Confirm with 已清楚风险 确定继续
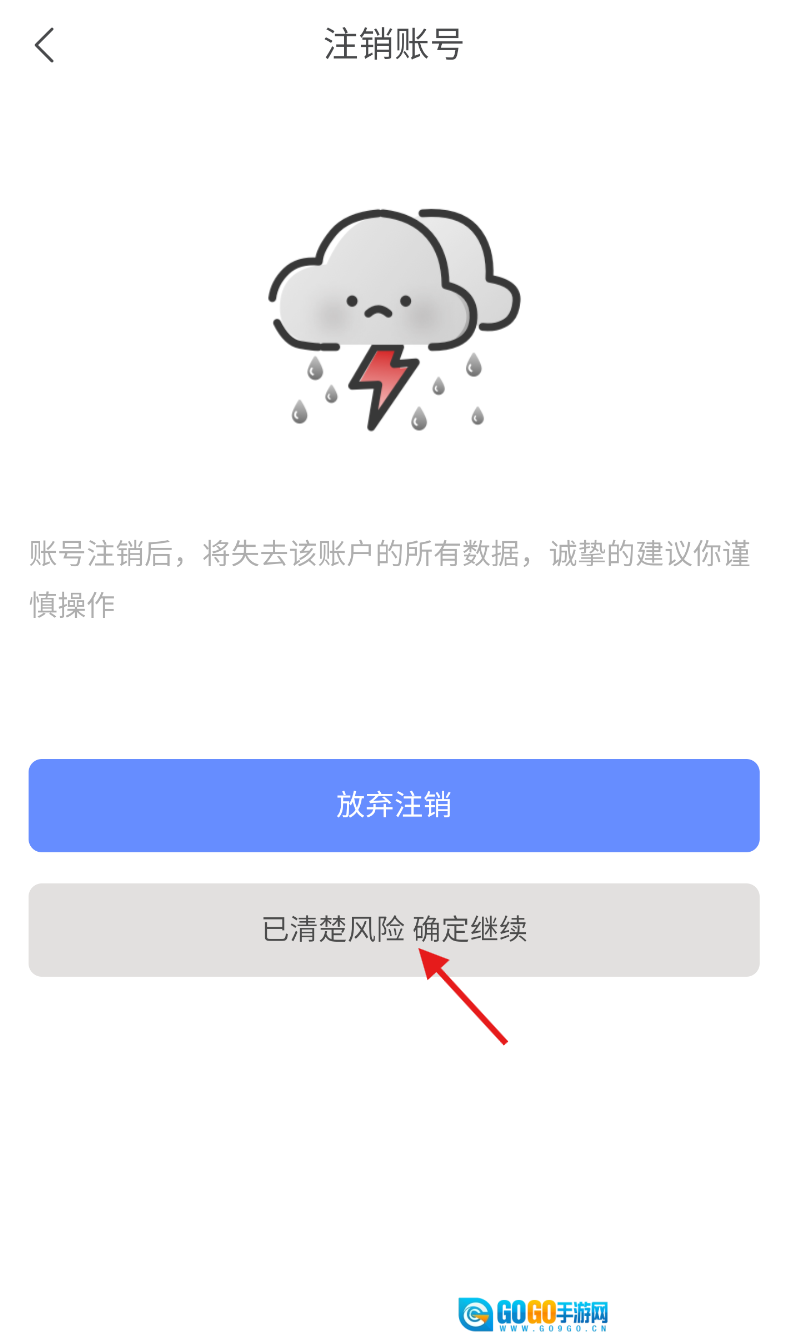 click(393, 930)
